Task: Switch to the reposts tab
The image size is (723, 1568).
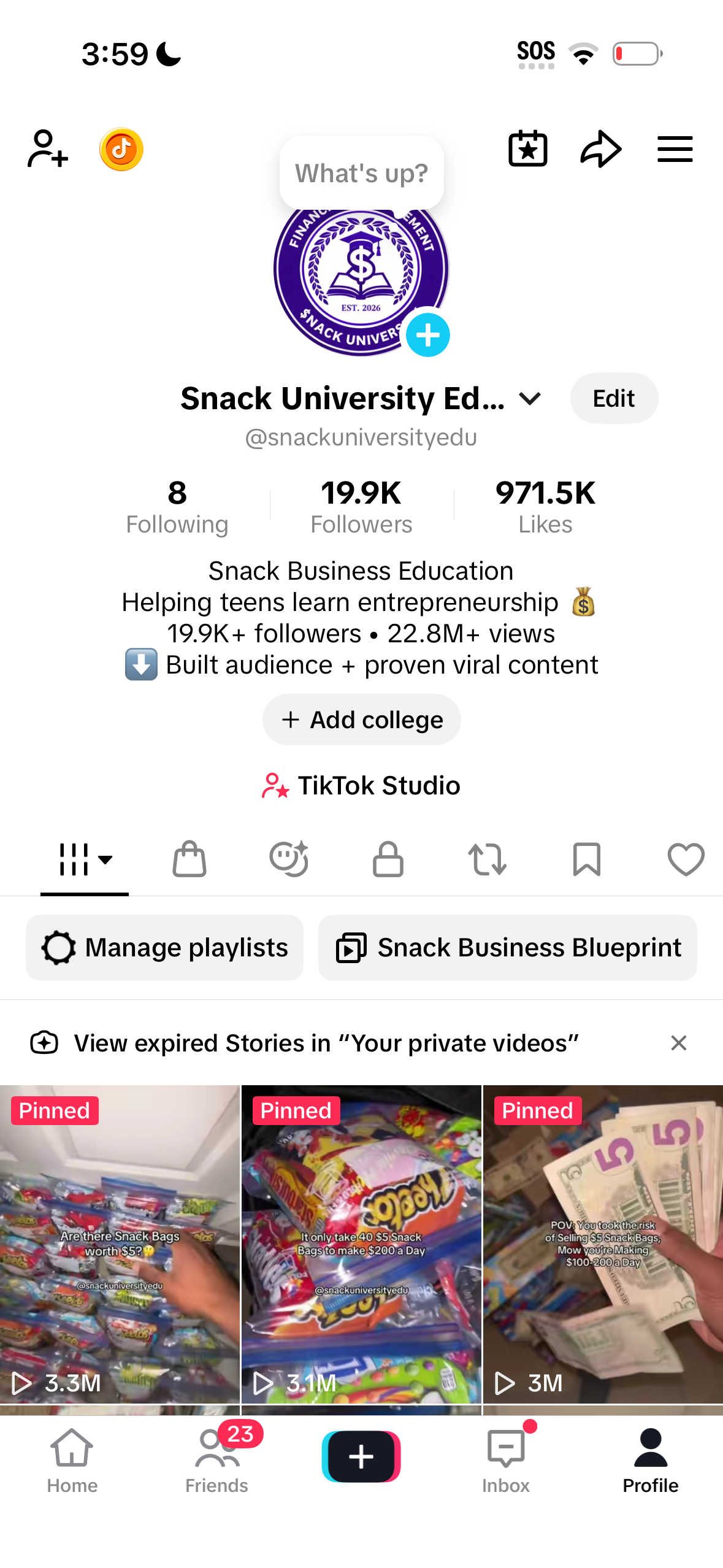Action: click(488, 859)
